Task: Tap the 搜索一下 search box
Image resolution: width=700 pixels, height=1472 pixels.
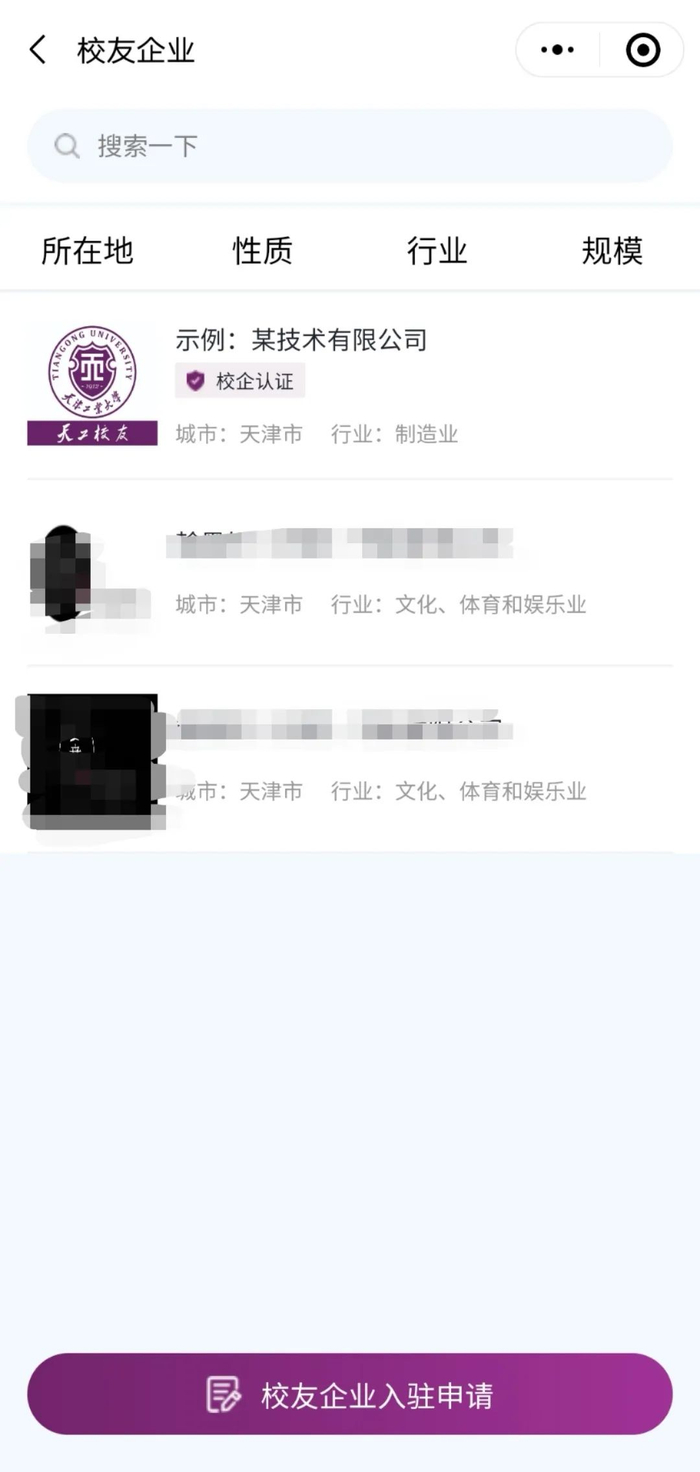Action: 350,146
